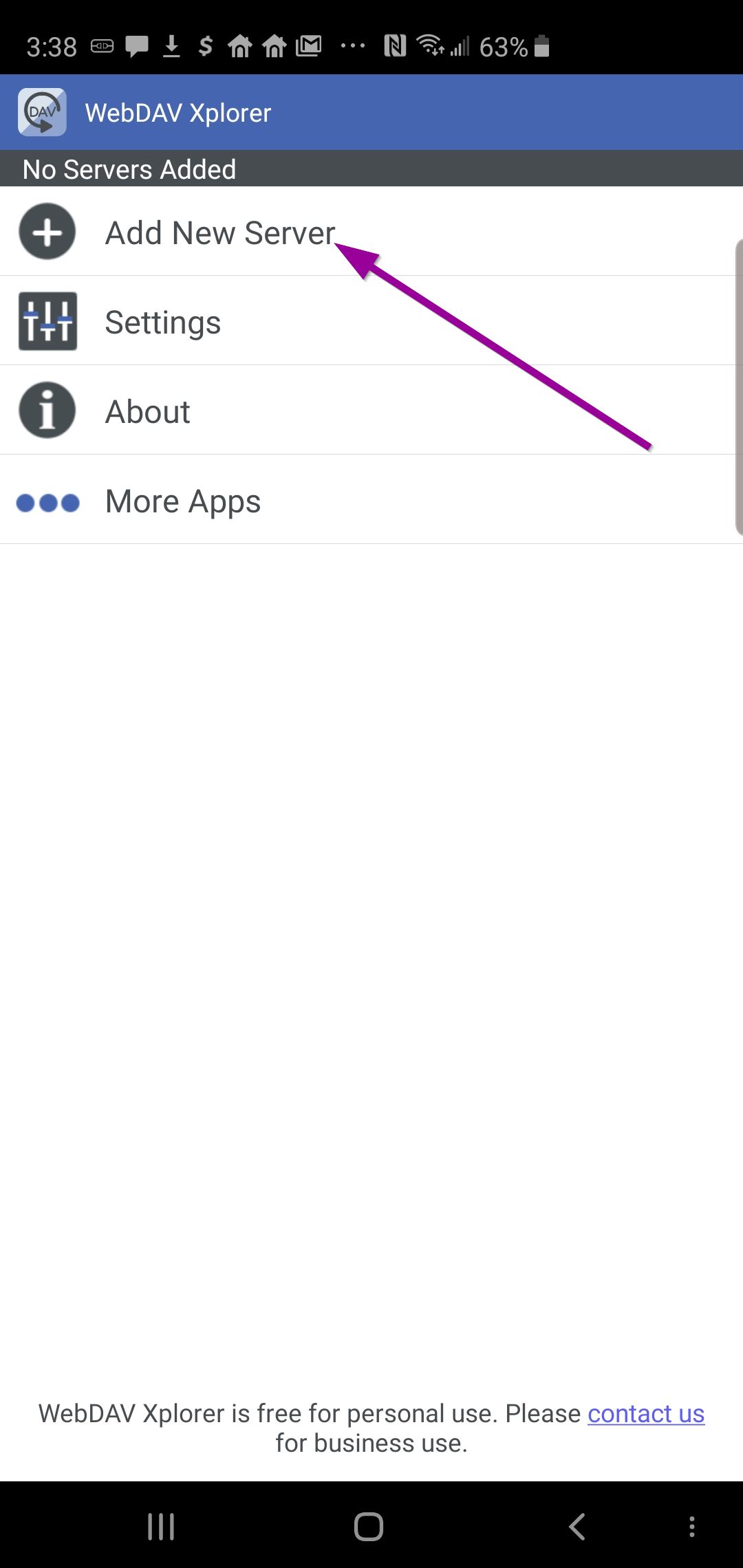This screenshot has height=1568, width=743.
Task: Follow the contact us link
Action: pos(645,1413)
